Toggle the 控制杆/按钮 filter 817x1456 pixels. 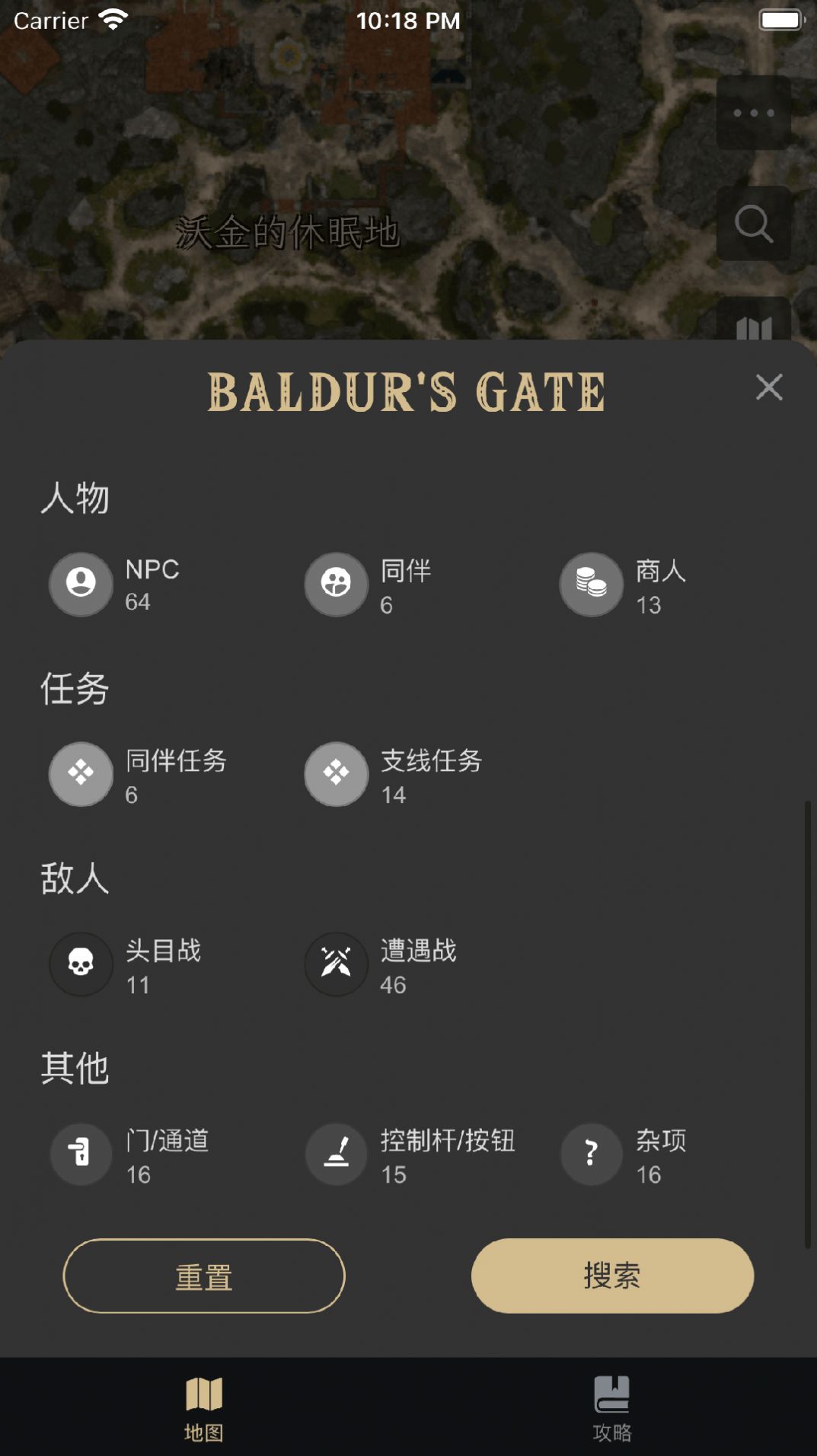(337, 1154)
